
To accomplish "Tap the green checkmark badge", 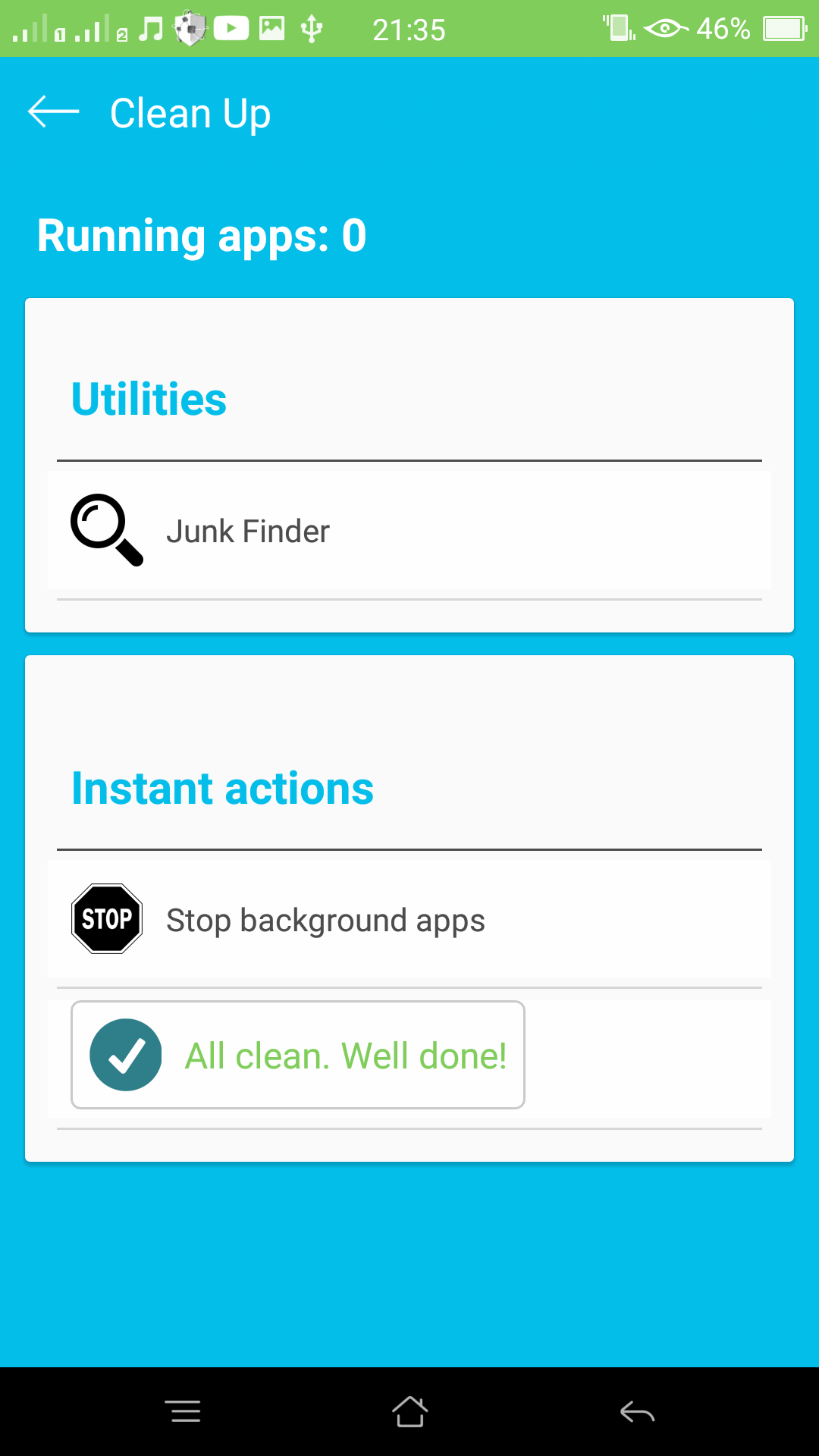I will pyautogui.click(x=126, y=1055).
